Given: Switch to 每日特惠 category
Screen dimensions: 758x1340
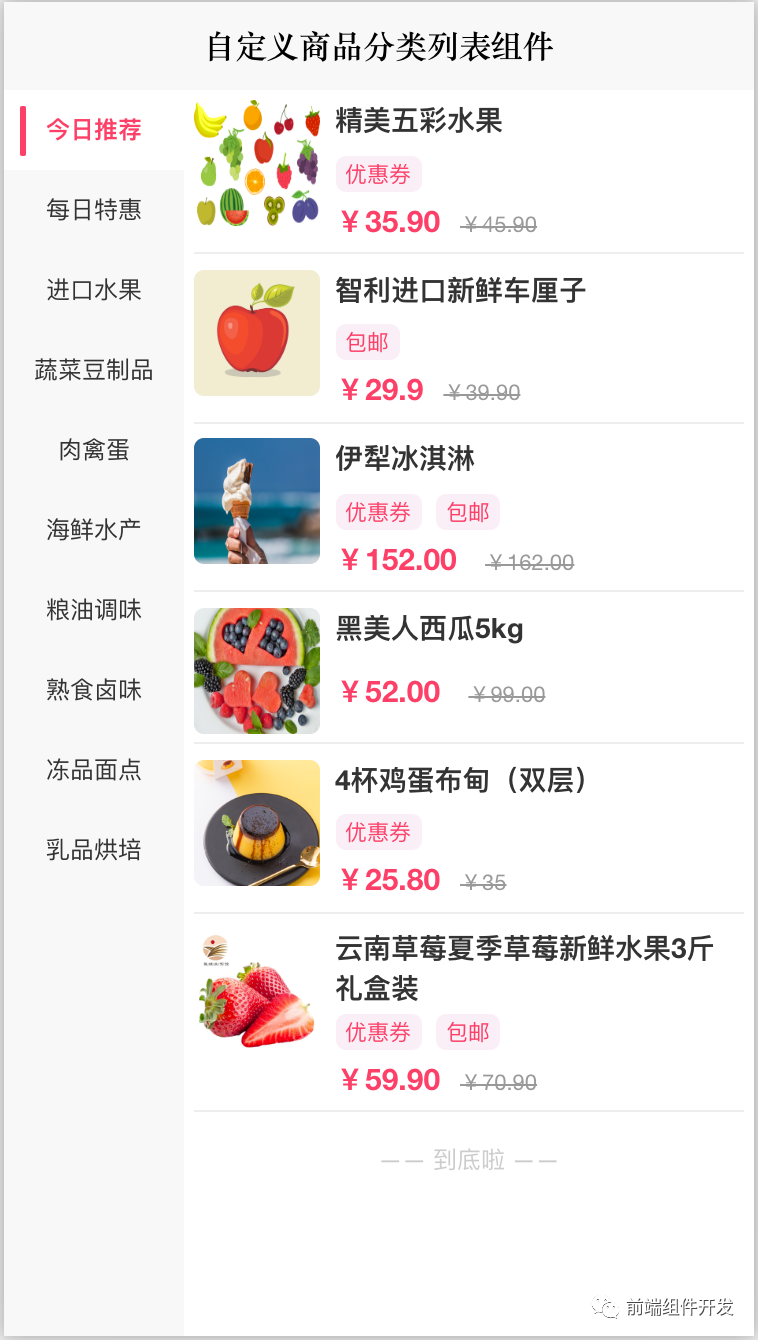Looking at the screenshot, I should coord(94,210).
